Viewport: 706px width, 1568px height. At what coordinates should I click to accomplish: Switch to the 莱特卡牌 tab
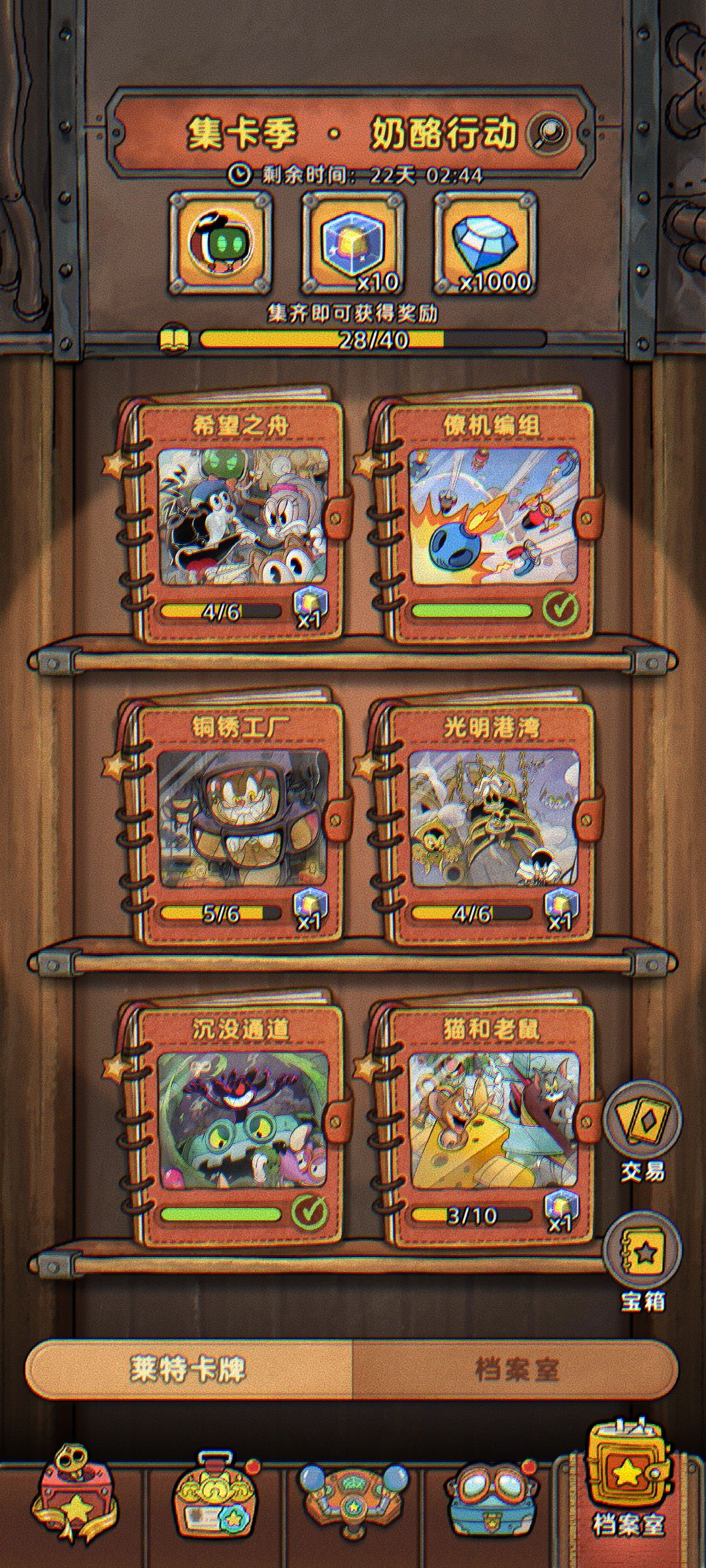(x=189, y=1369)
